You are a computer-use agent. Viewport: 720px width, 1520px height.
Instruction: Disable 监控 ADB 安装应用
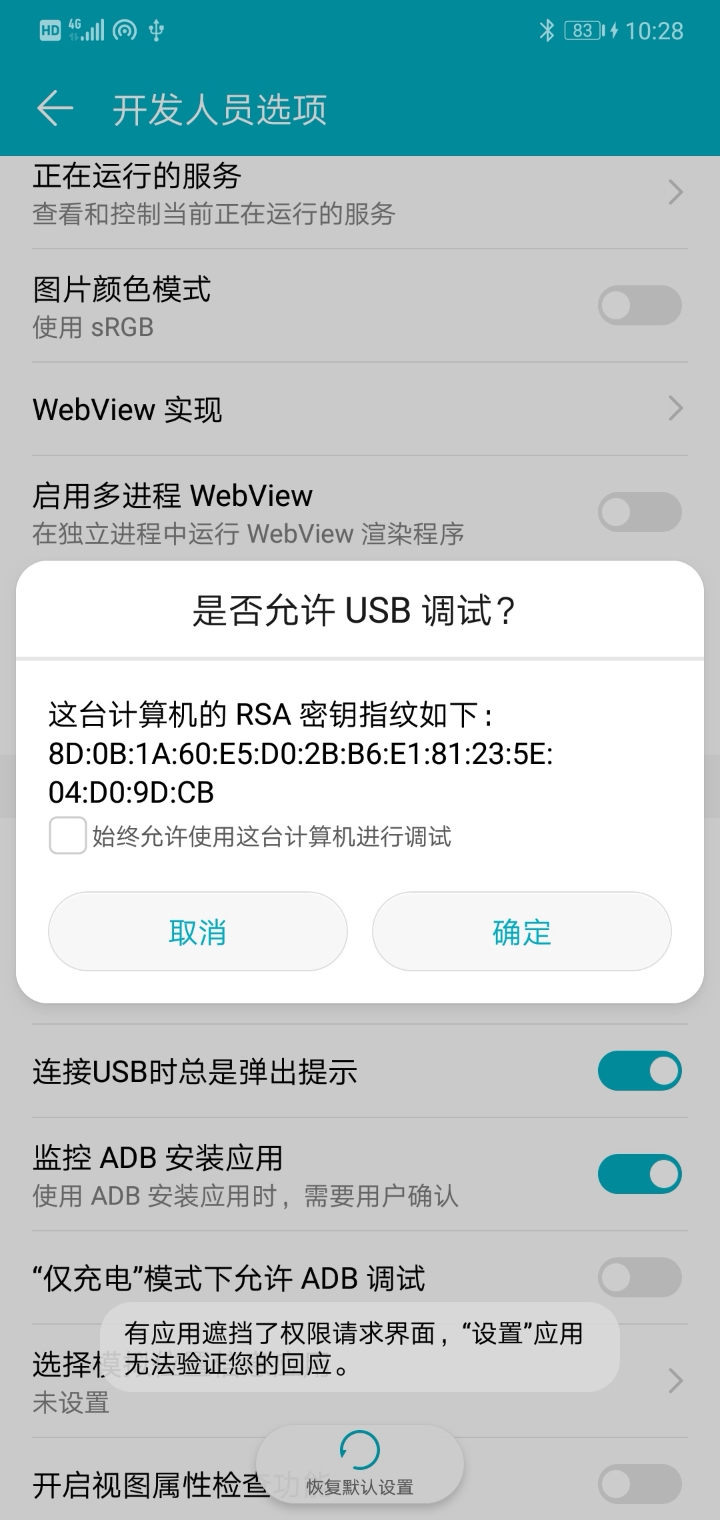pyautogui.click(x=639, y=1174)
